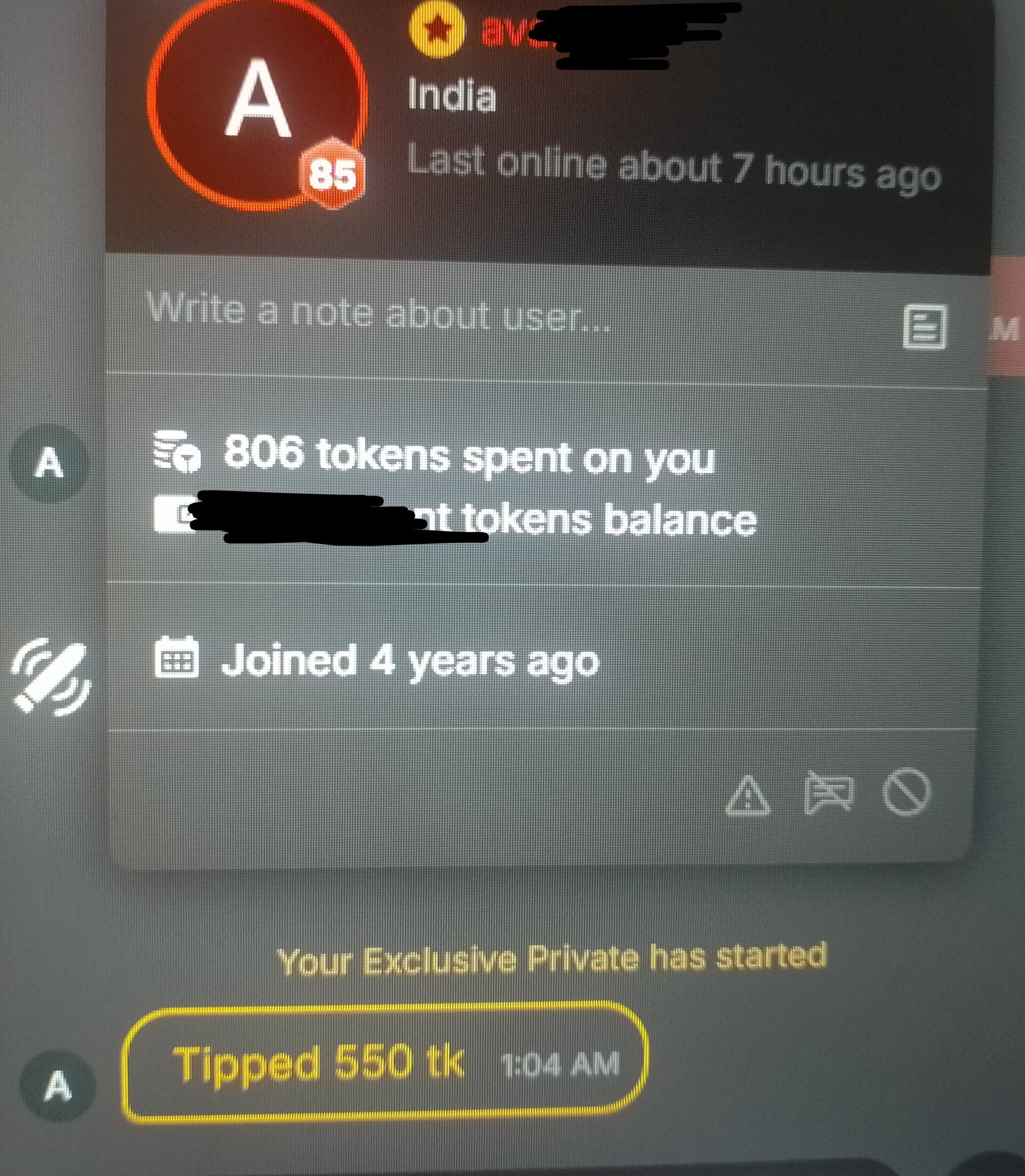Open the vibrating toy control icon

50,678
